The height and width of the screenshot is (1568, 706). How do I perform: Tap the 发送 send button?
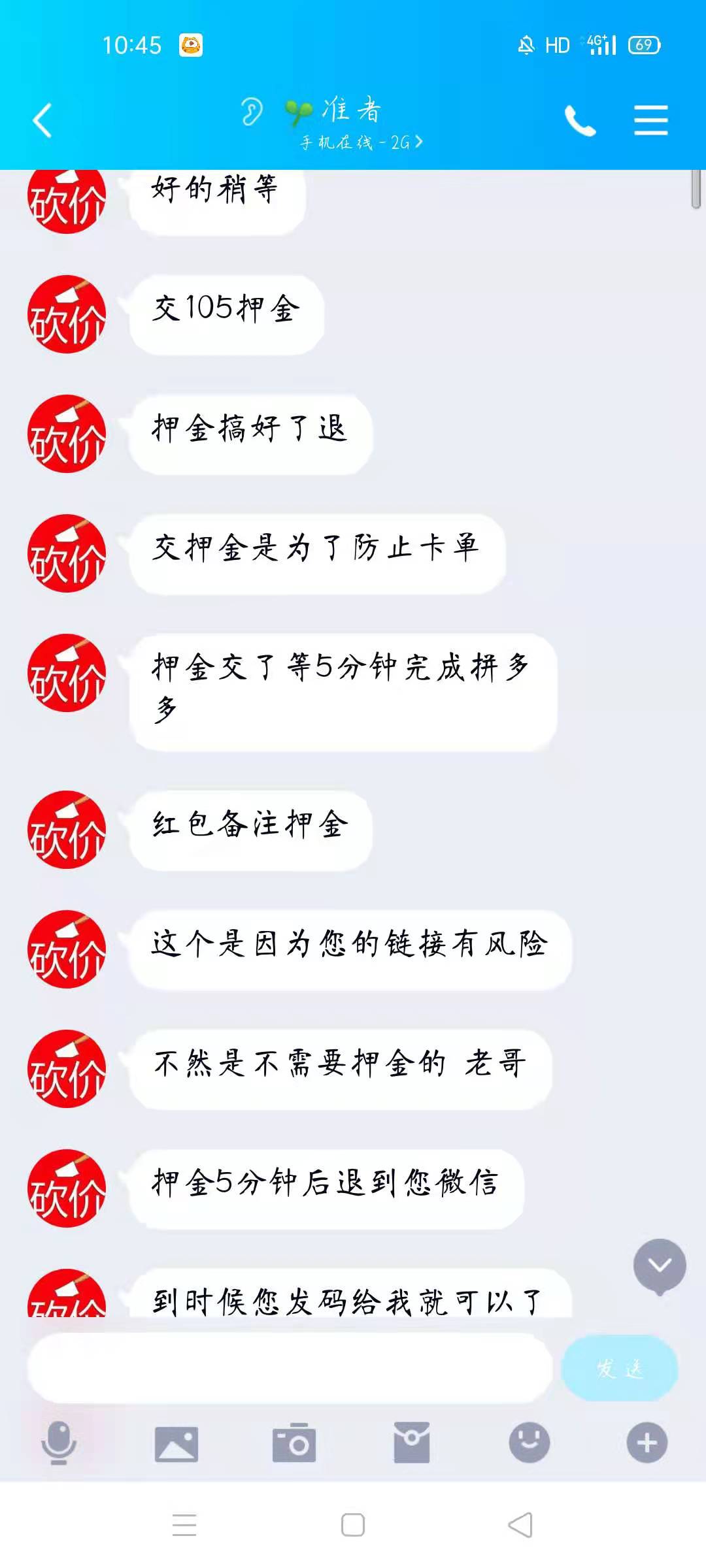(x=619, y=1367)
